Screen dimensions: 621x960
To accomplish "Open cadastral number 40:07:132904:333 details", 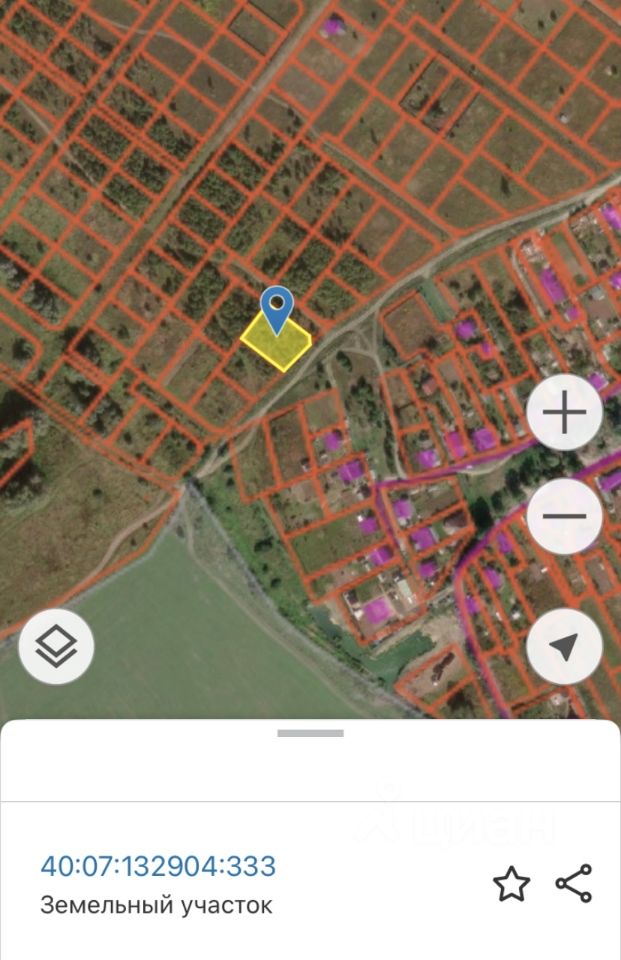I will click(158, 865).
